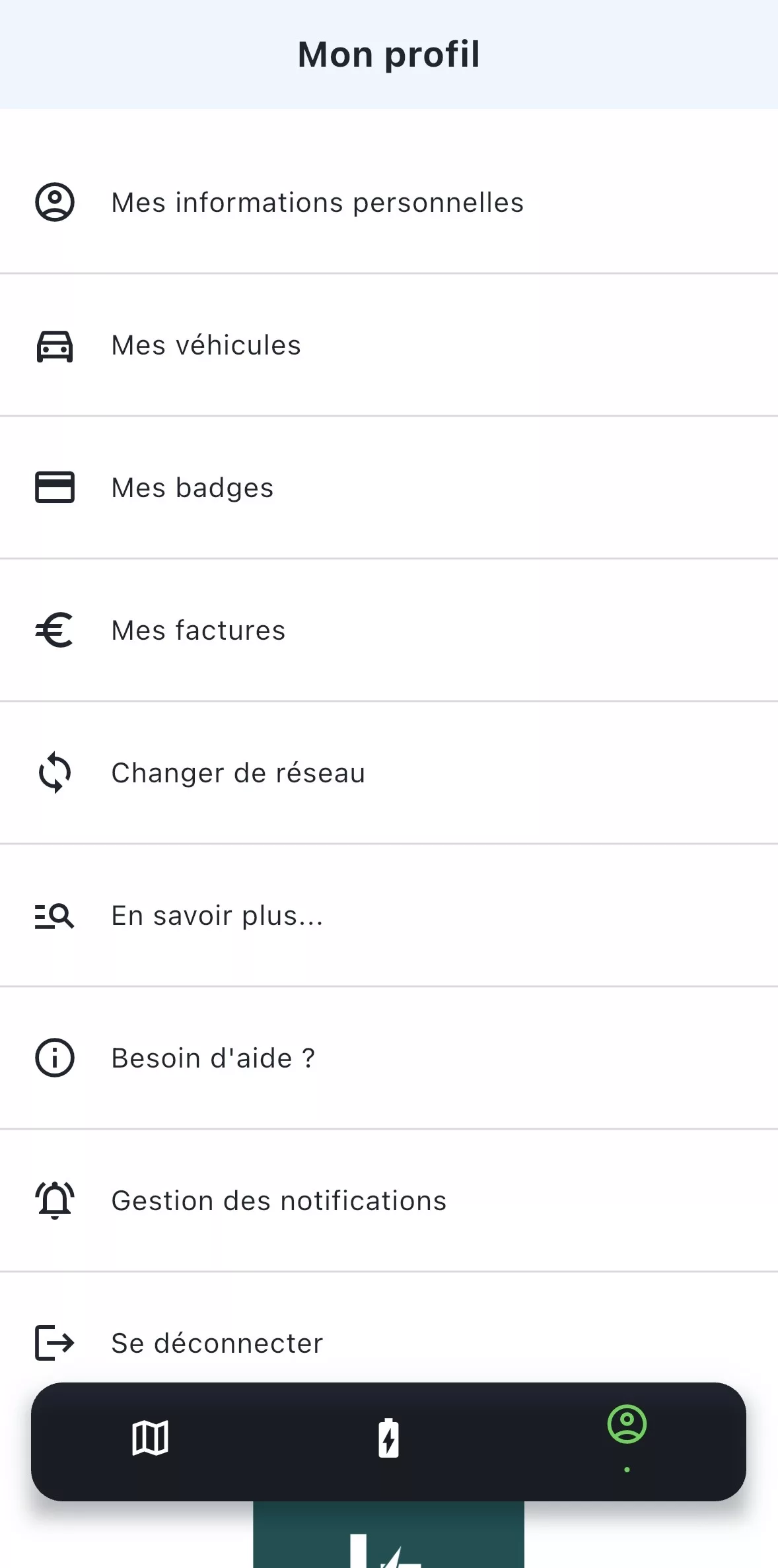Click the info circle icon for help

pyautogui.click(x=55, y=1058)
